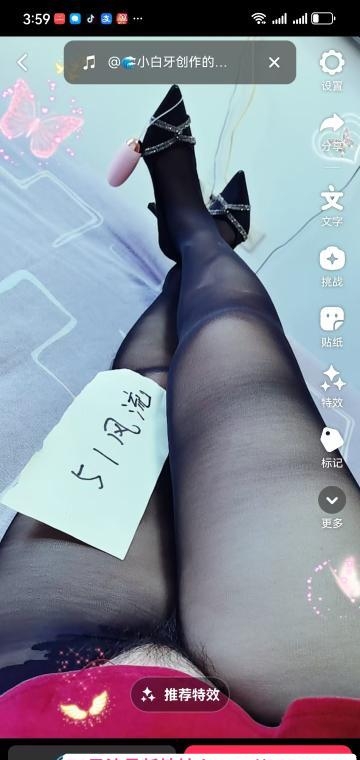
Task: Open the 特效 effects tool
Action: pyautogui.click(x=332, y=387)
